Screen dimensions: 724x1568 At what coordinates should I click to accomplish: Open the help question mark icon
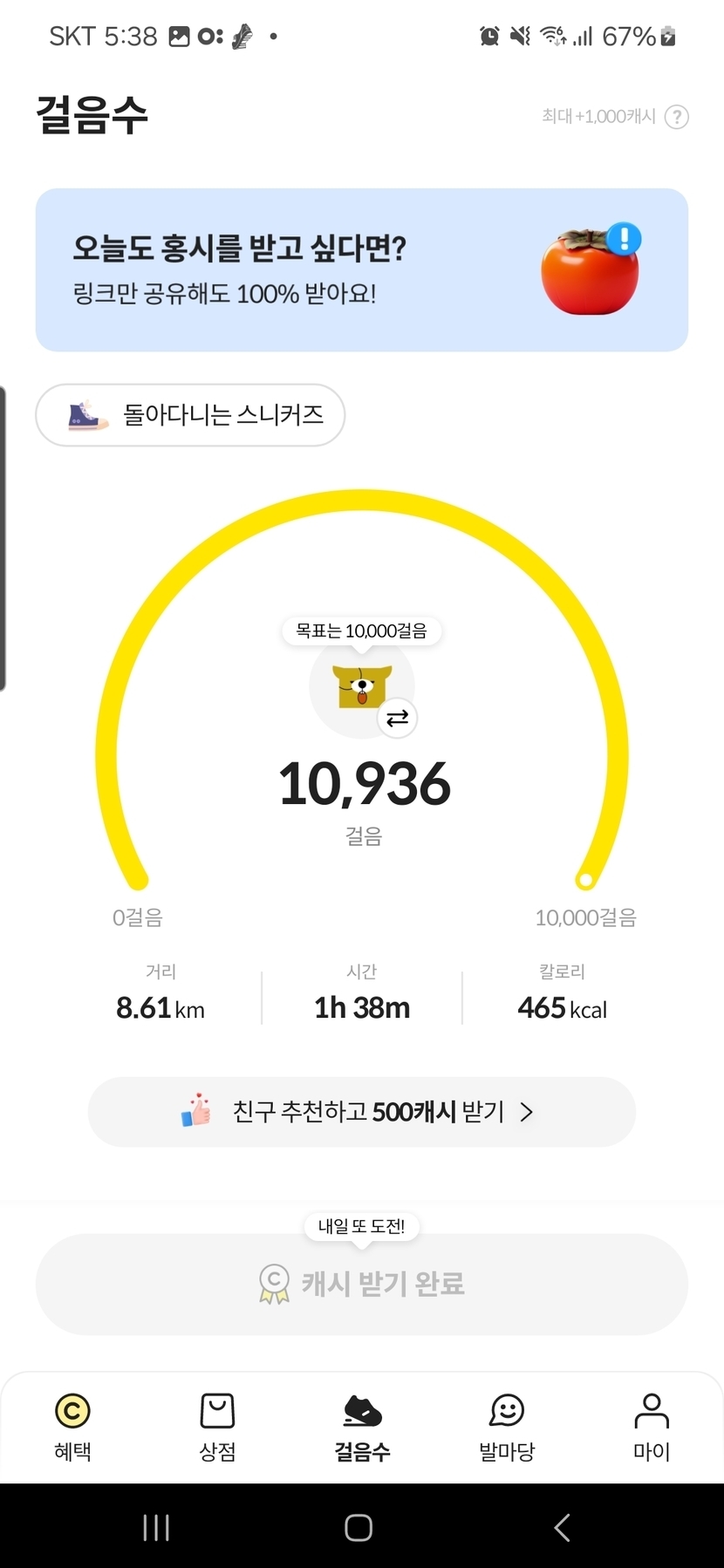point(677,117)
